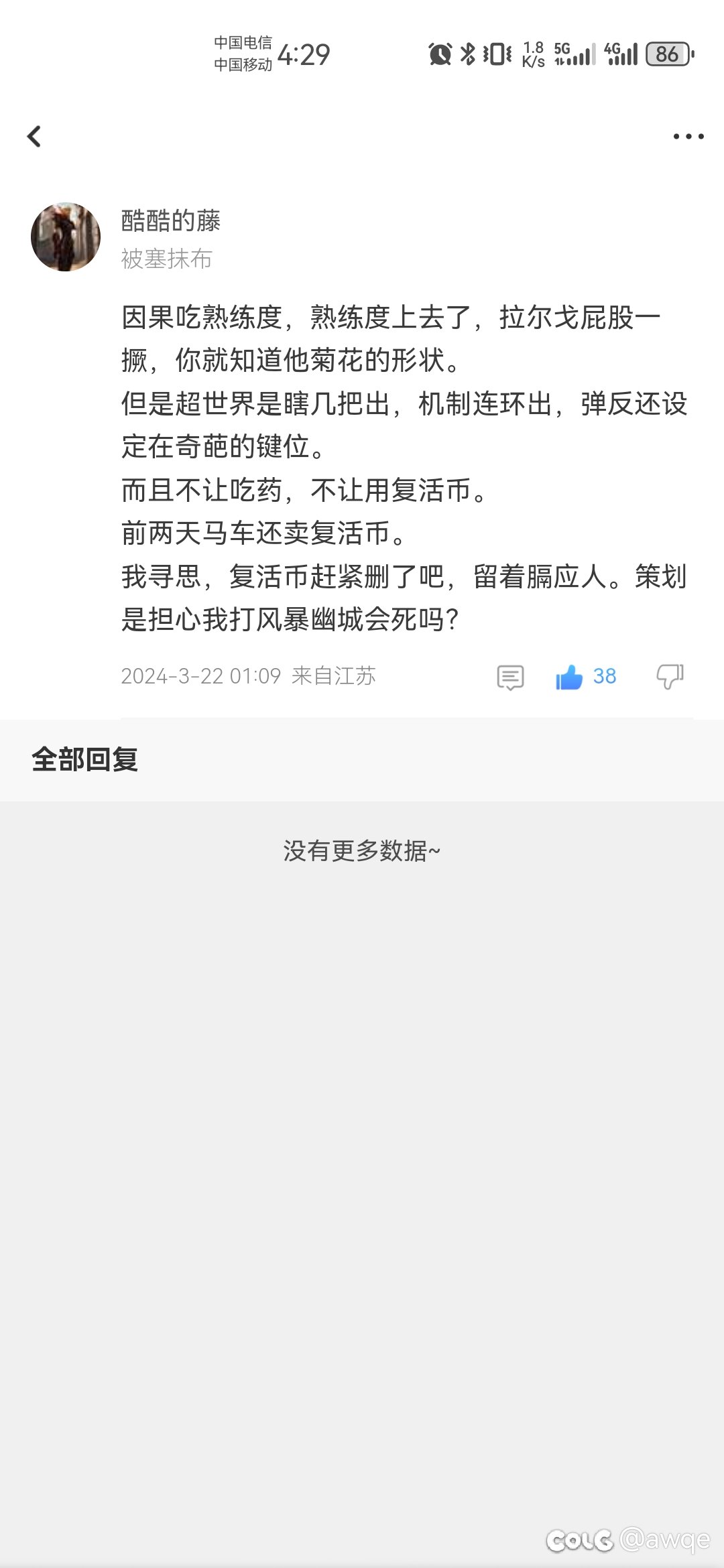Screen dimensions: 724x1568
Task: Open the three-dot overflow menu
Action: pyautogui.click(x=688, y=137)
